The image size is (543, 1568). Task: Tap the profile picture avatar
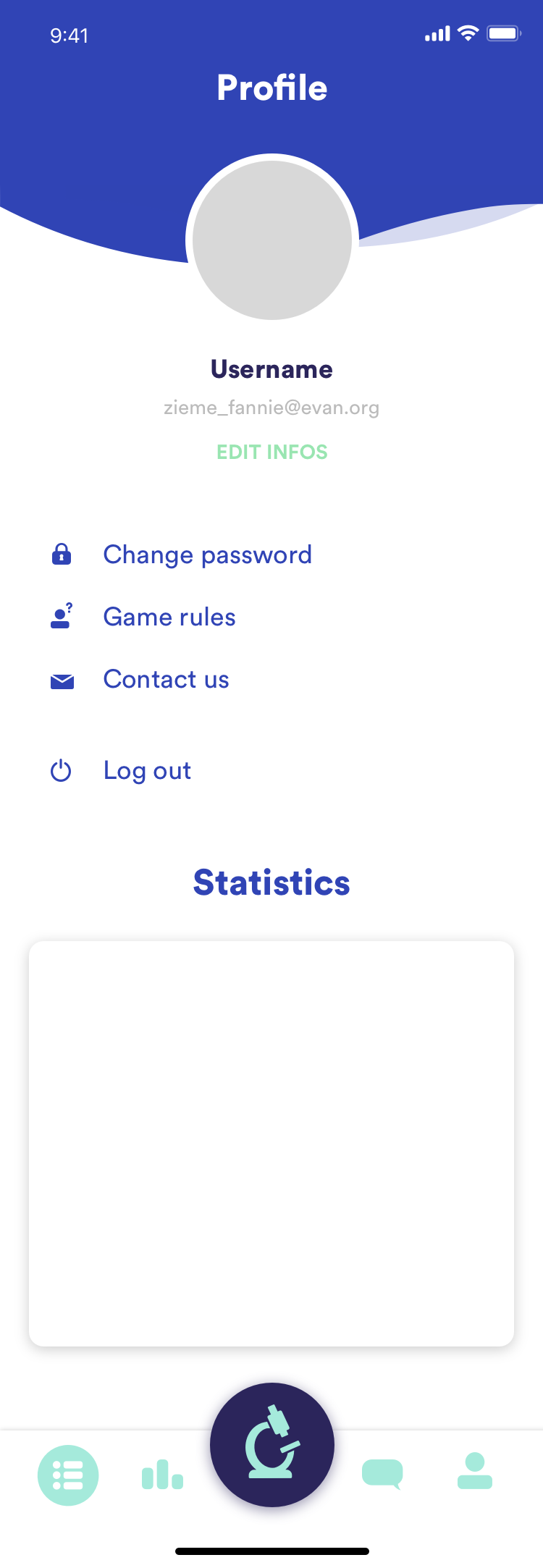pyautogui.click(x=272, y=240)
